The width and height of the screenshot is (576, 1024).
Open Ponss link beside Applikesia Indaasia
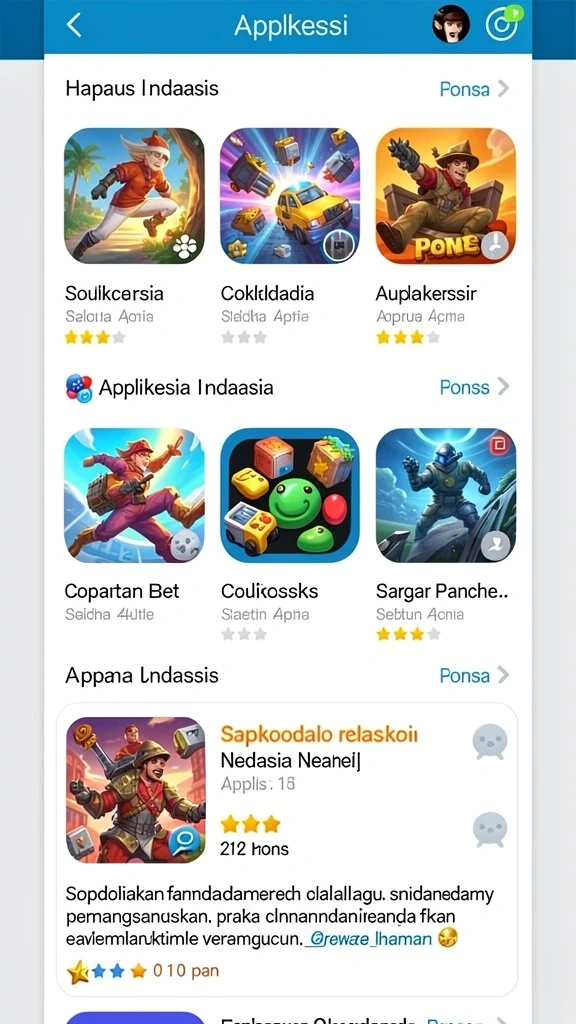[x=474, y=387]
